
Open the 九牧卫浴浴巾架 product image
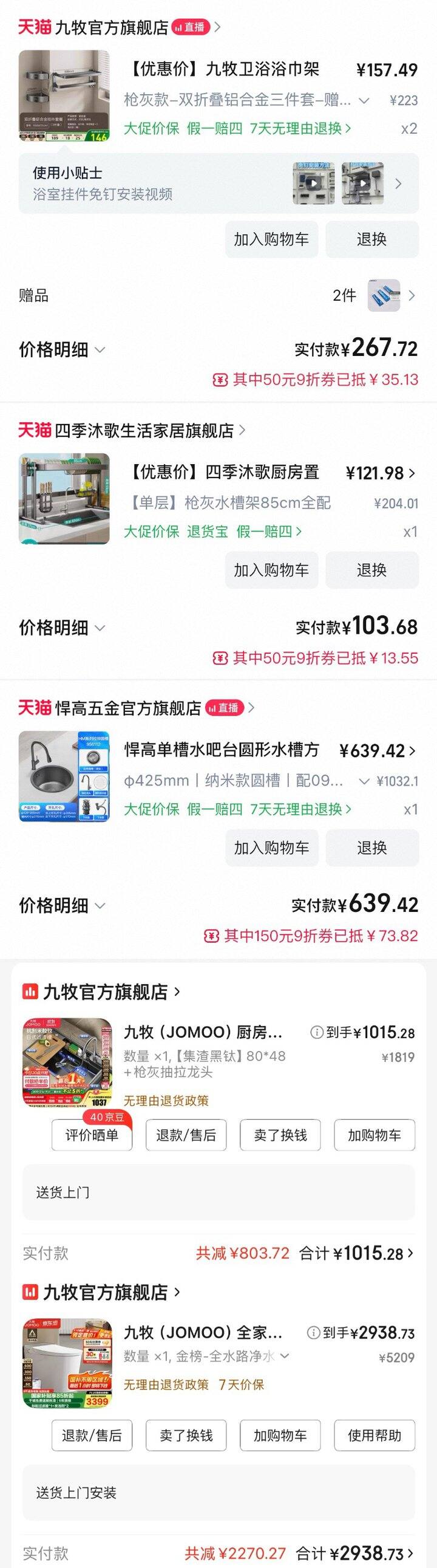[64, 96]
